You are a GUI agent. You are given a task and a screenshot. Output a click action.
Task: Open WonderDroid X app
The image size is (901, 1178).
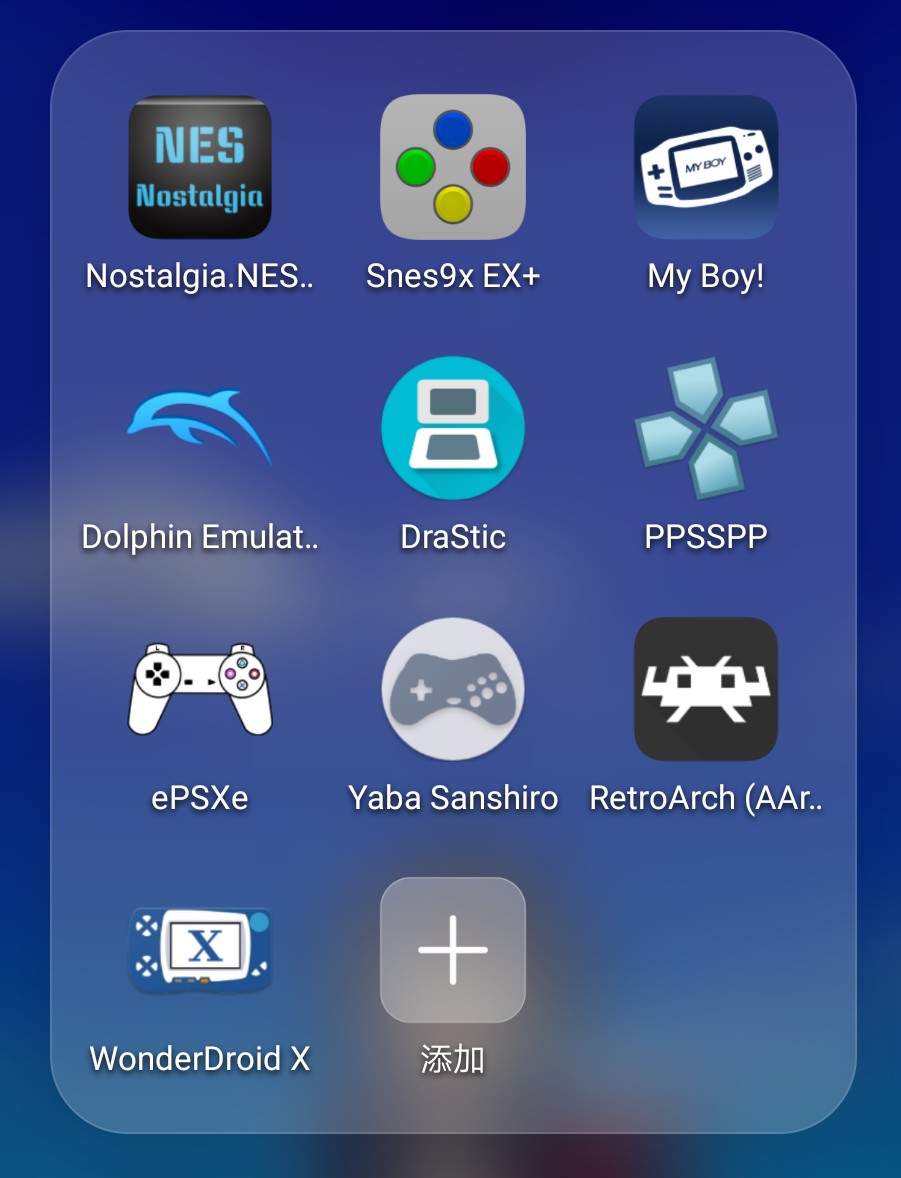200,949
